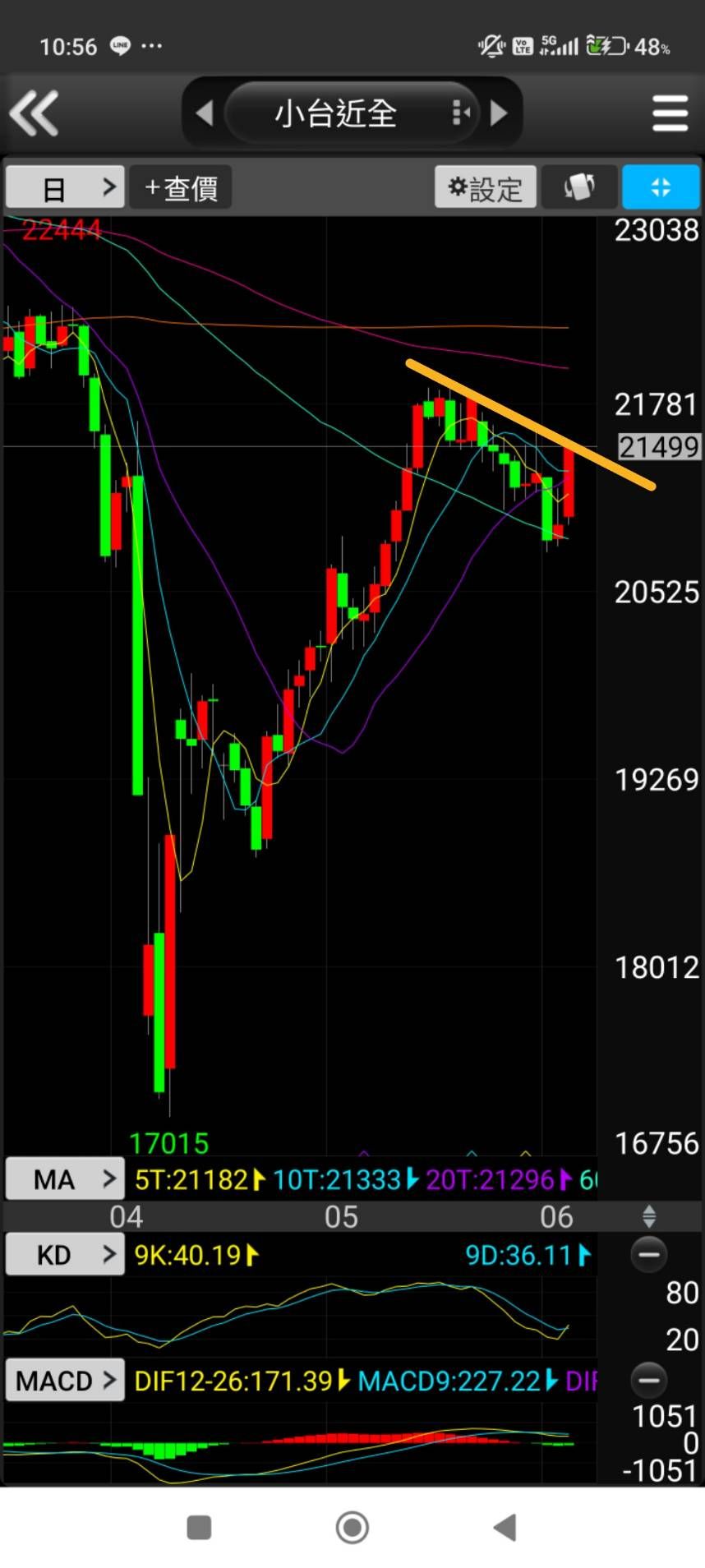Change the KD indicator type

(x=66, y=1255)
